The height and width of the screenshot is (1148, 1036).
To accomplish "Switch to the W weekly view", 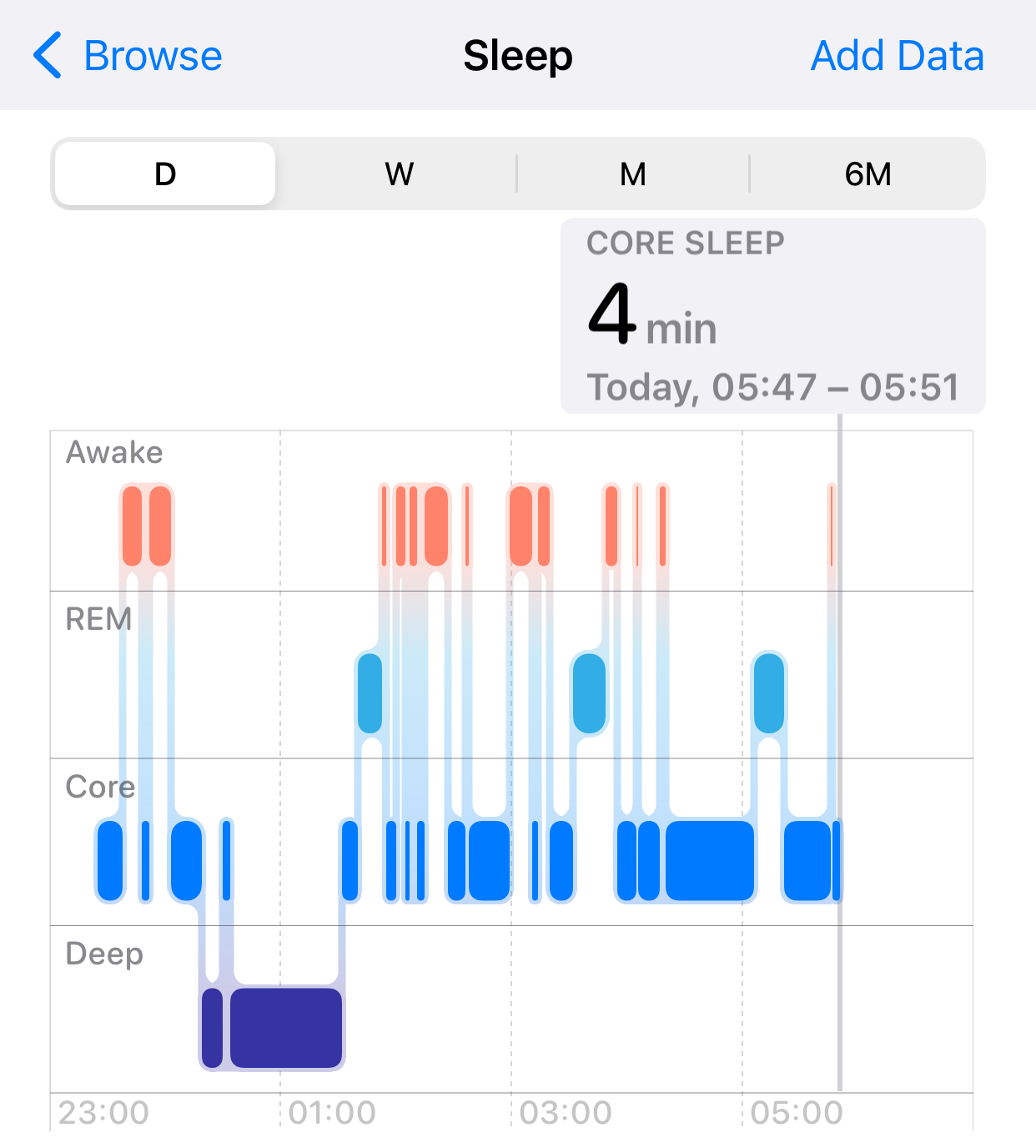I will click(399, 174).
